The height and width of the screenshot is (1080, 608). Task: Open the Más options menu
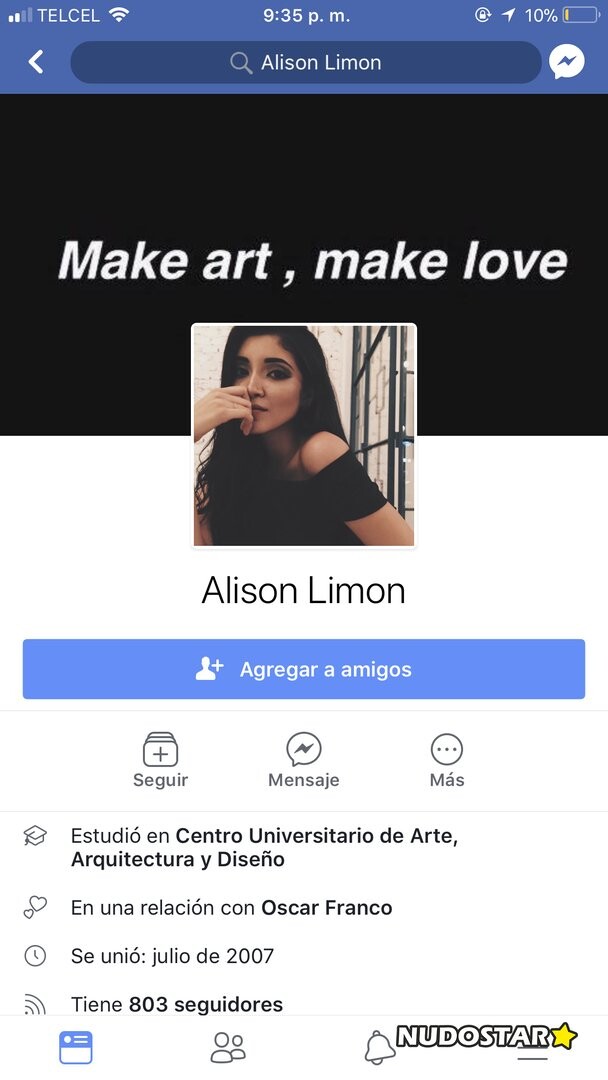[447, 760]
